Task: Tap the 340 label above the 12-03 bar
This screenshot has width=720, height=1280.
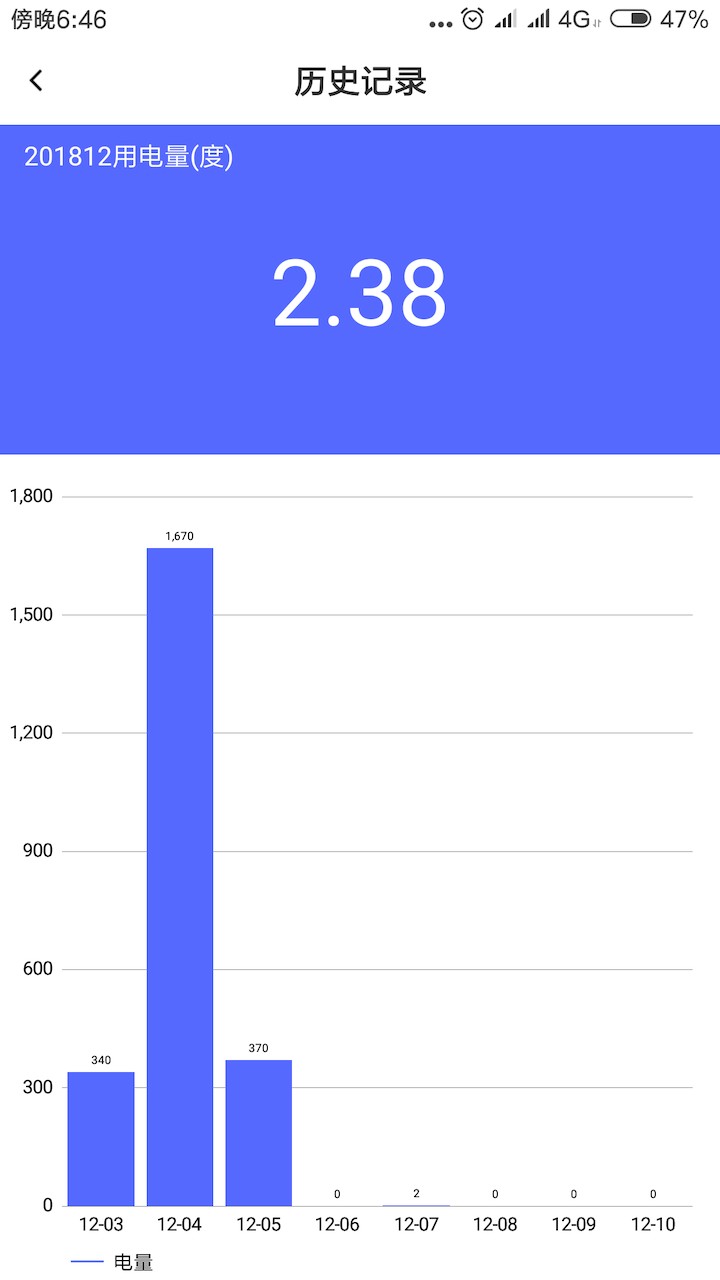Action: coord(101,1058)
